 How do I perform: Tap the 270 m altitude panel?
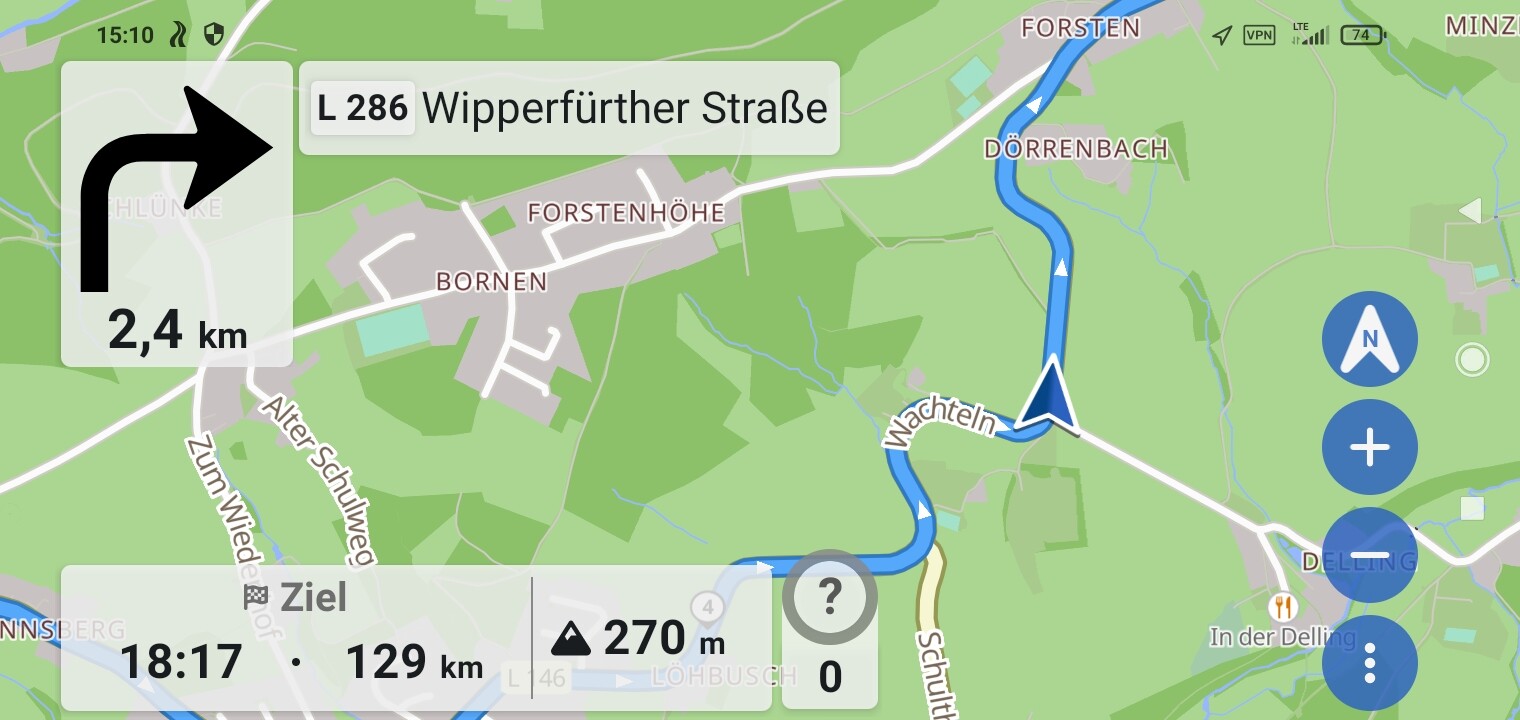click(652, 637)
